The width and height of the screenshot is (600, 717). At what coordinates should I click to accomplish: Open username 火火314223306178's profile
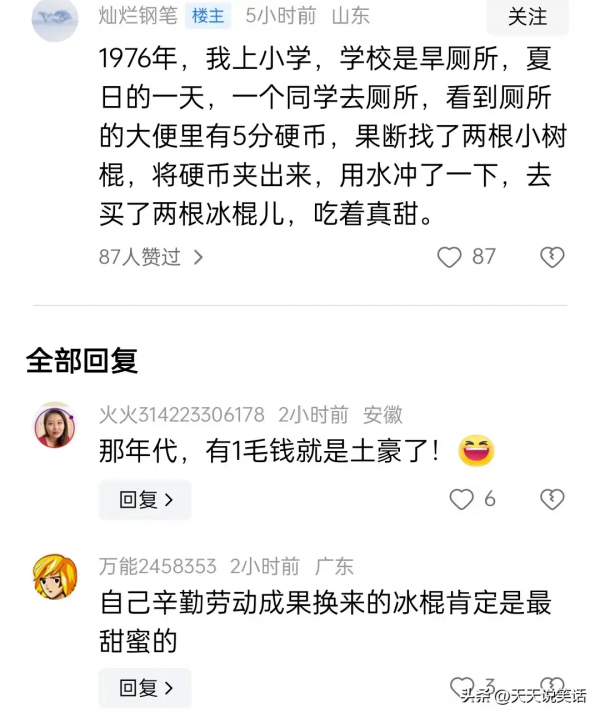pos(181,415)
